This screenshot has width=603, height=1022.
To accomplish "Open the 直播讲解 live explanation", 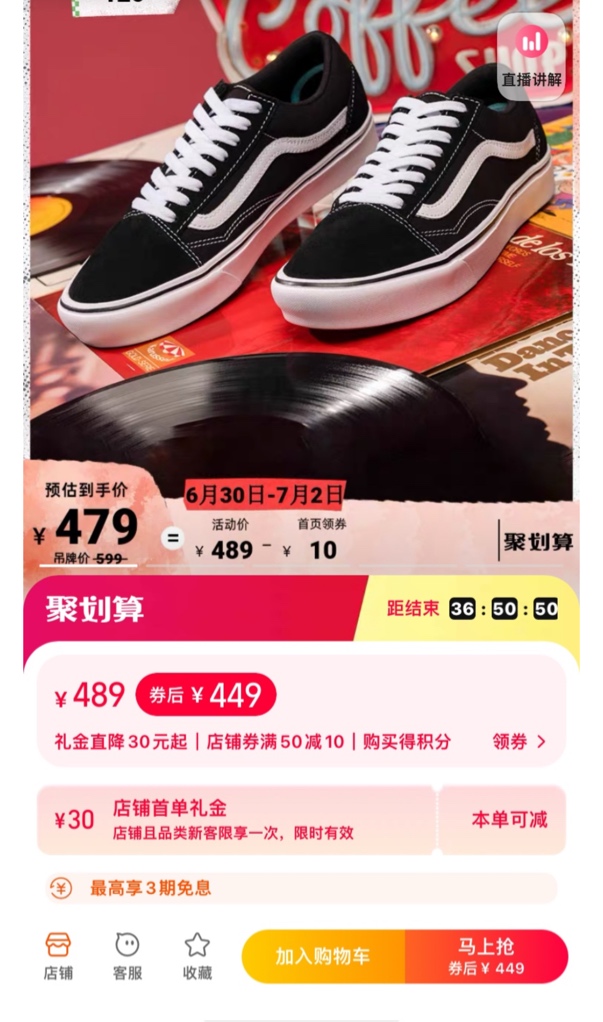I will (x=532, y=56).
